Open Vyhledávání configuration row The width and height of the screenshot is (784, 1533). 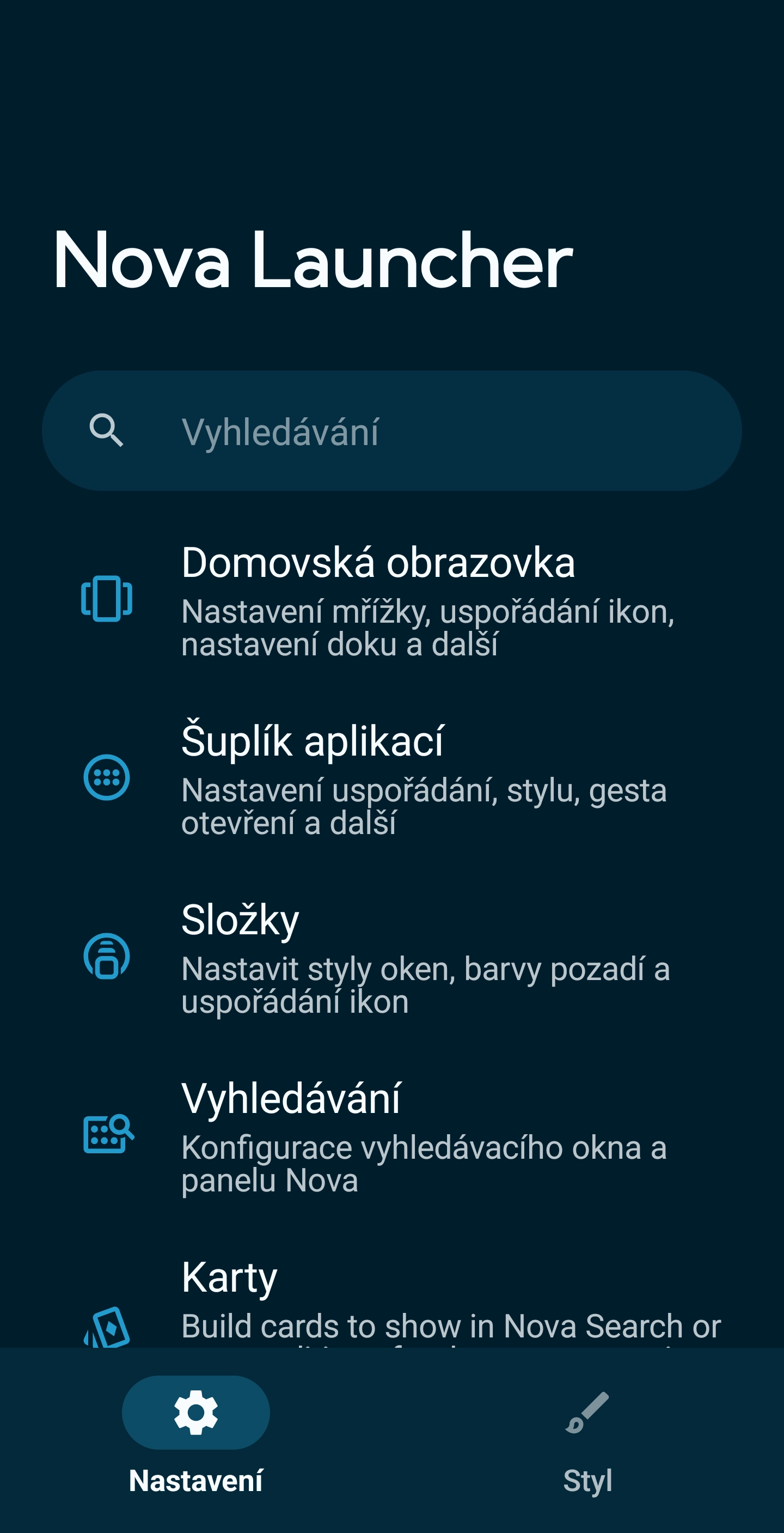click(x=392, y=1134)
